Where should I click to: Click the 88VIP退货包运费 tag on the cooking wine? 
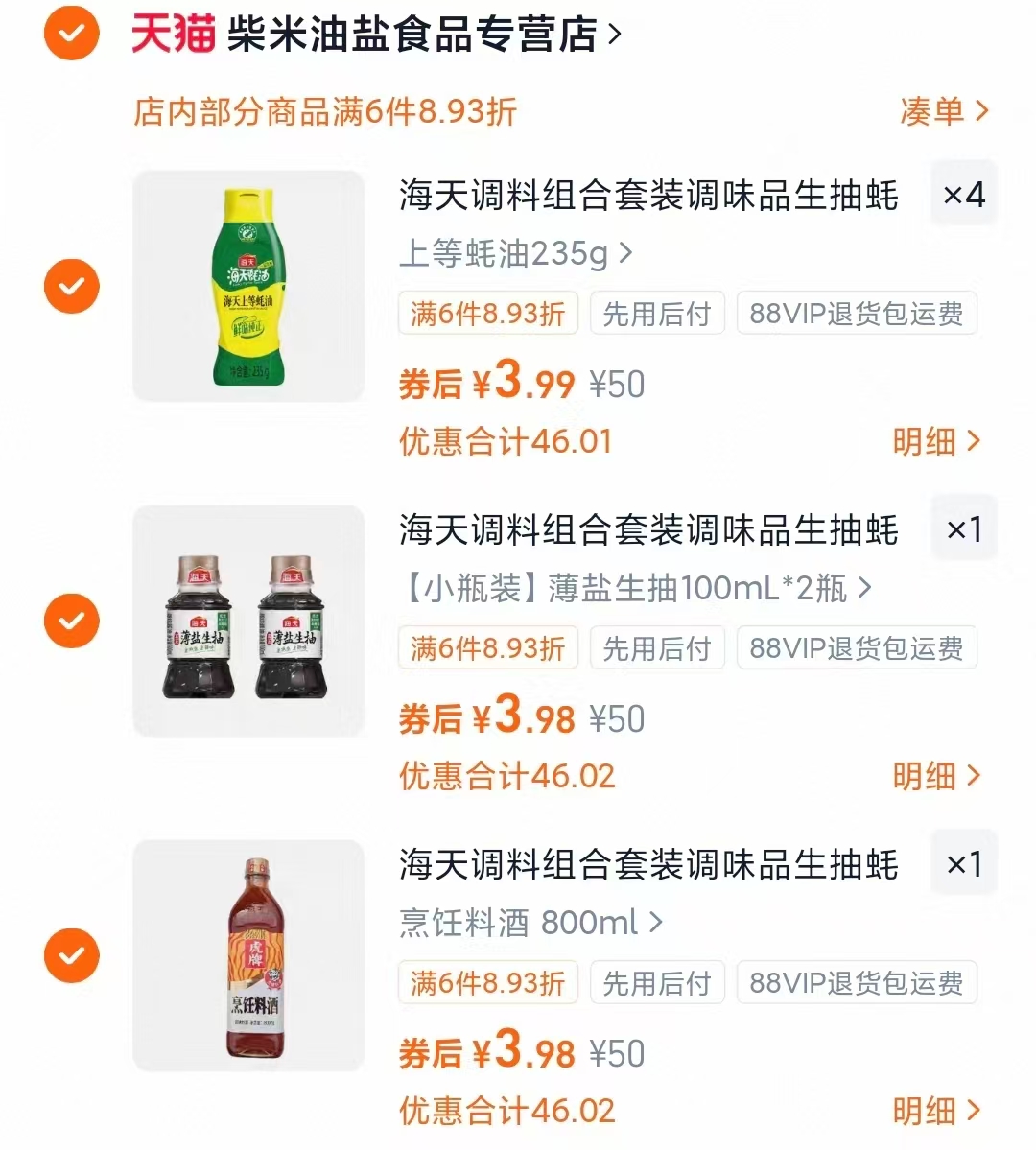(x=857, y=982)
